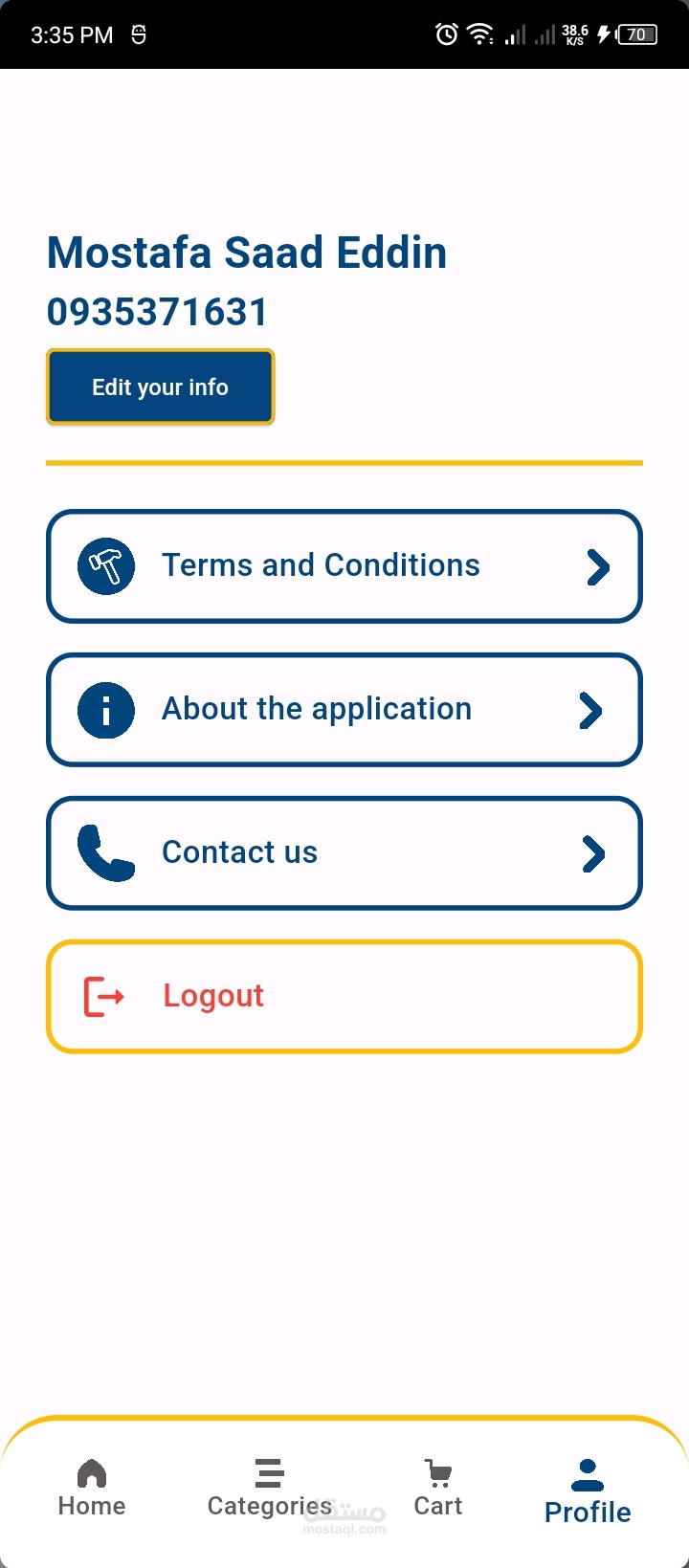Open About the application
This screenshot has width=689, height=1568.
344,710
